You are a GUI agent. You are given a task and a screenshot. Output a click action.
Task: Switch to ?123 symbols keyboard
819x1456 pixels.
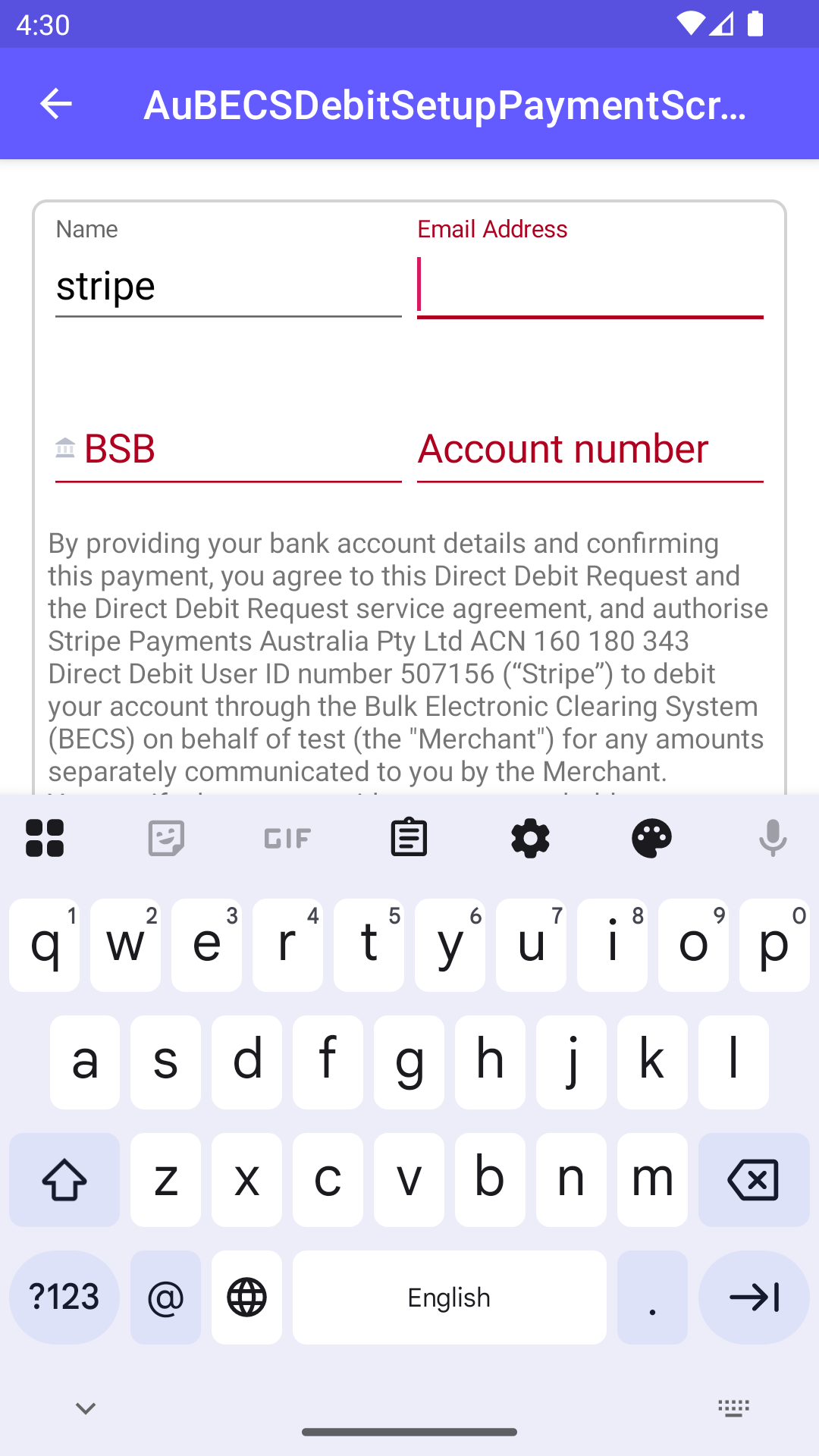click(x=64, y=1298)
